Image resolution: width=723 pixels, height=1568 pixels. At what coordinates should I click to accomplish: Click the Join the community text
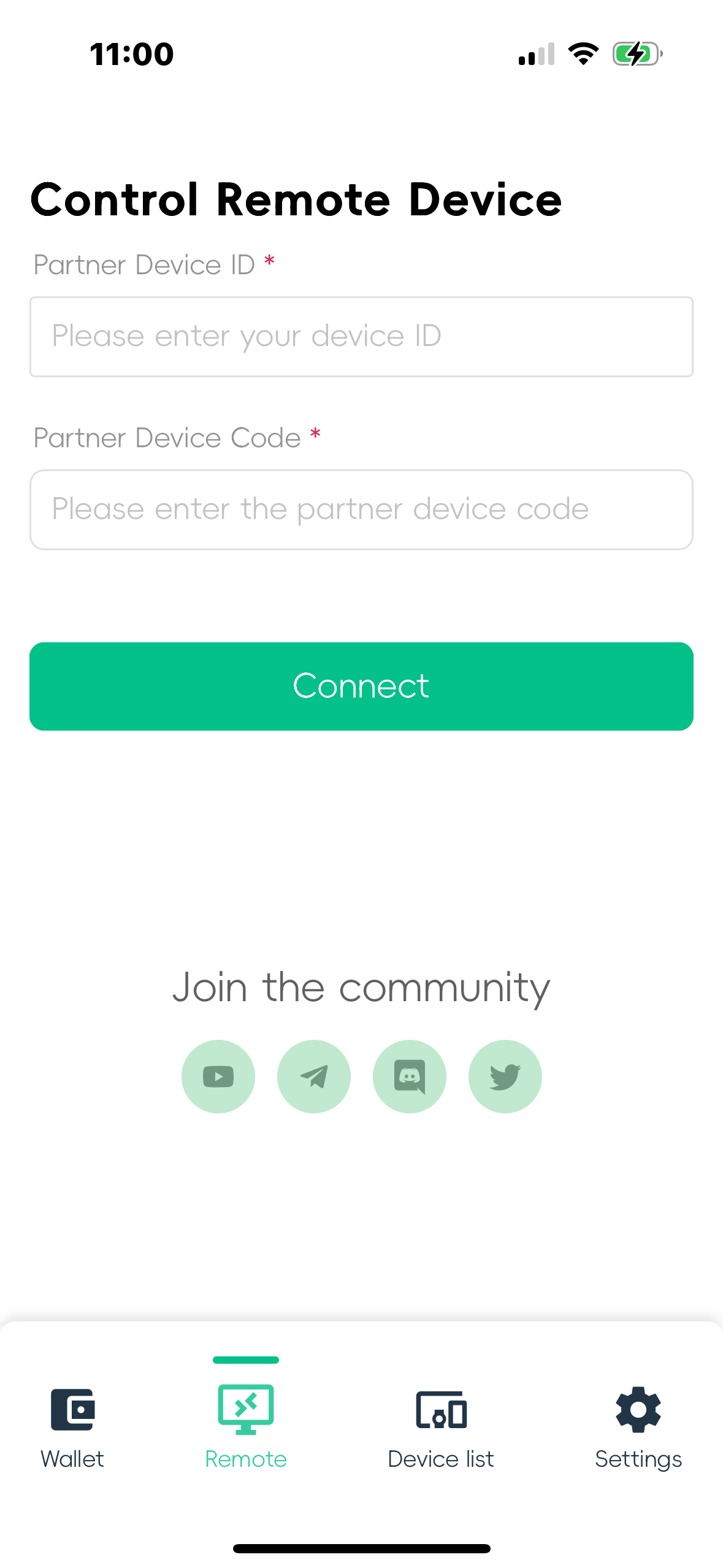361,986
